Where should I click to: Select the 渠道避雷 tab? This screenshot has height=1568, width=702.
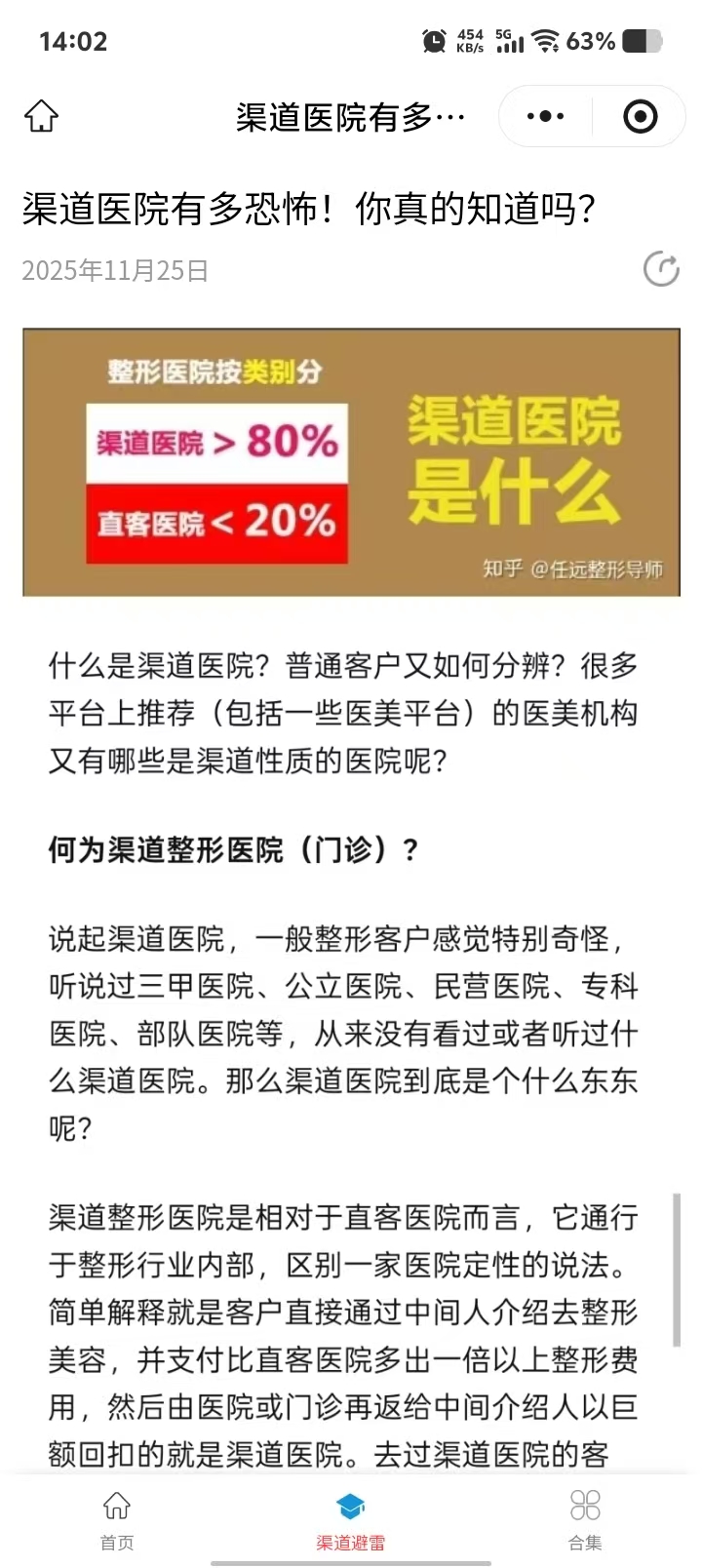click(x=351, y=1519)
